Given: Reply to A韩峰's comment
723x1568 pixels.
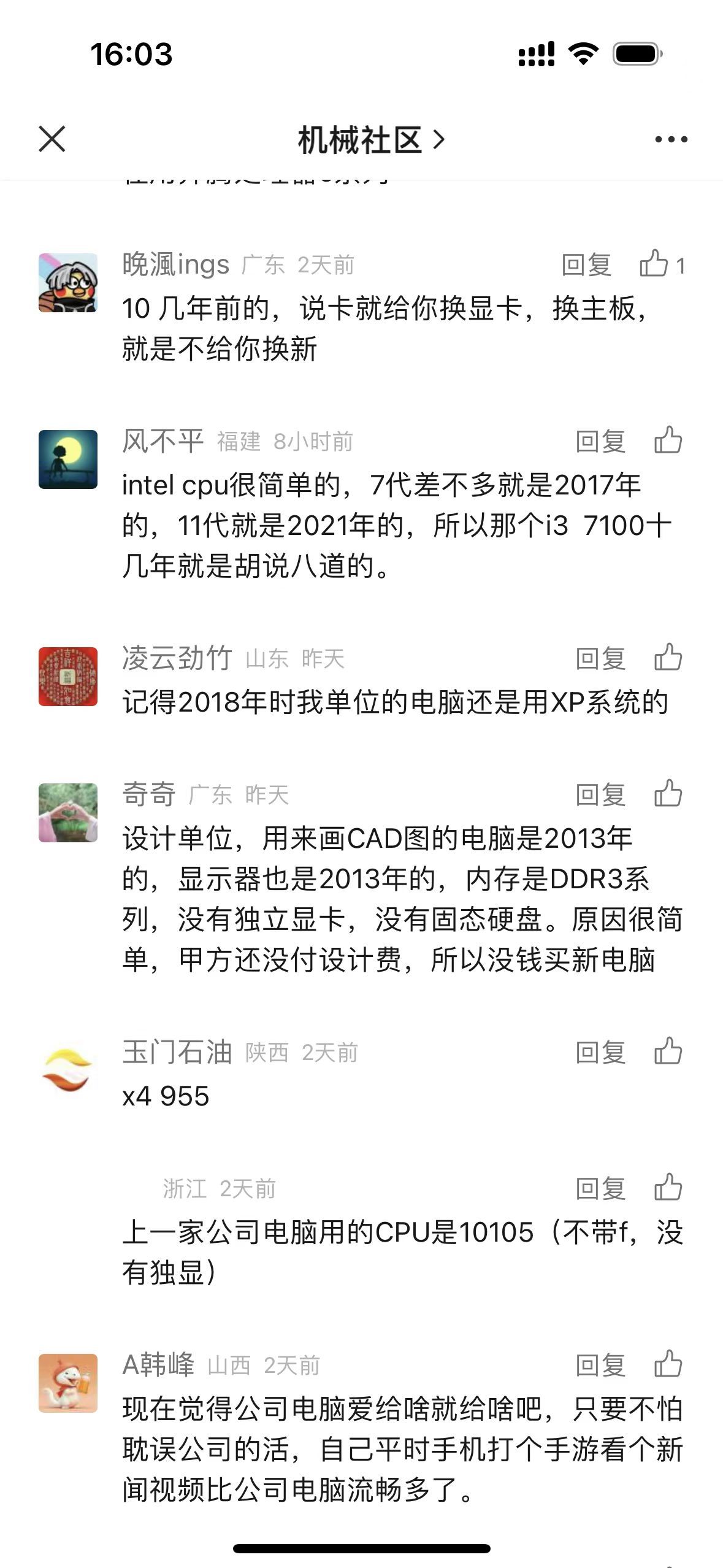Looking at the screenshot, I should point(600,1365).
